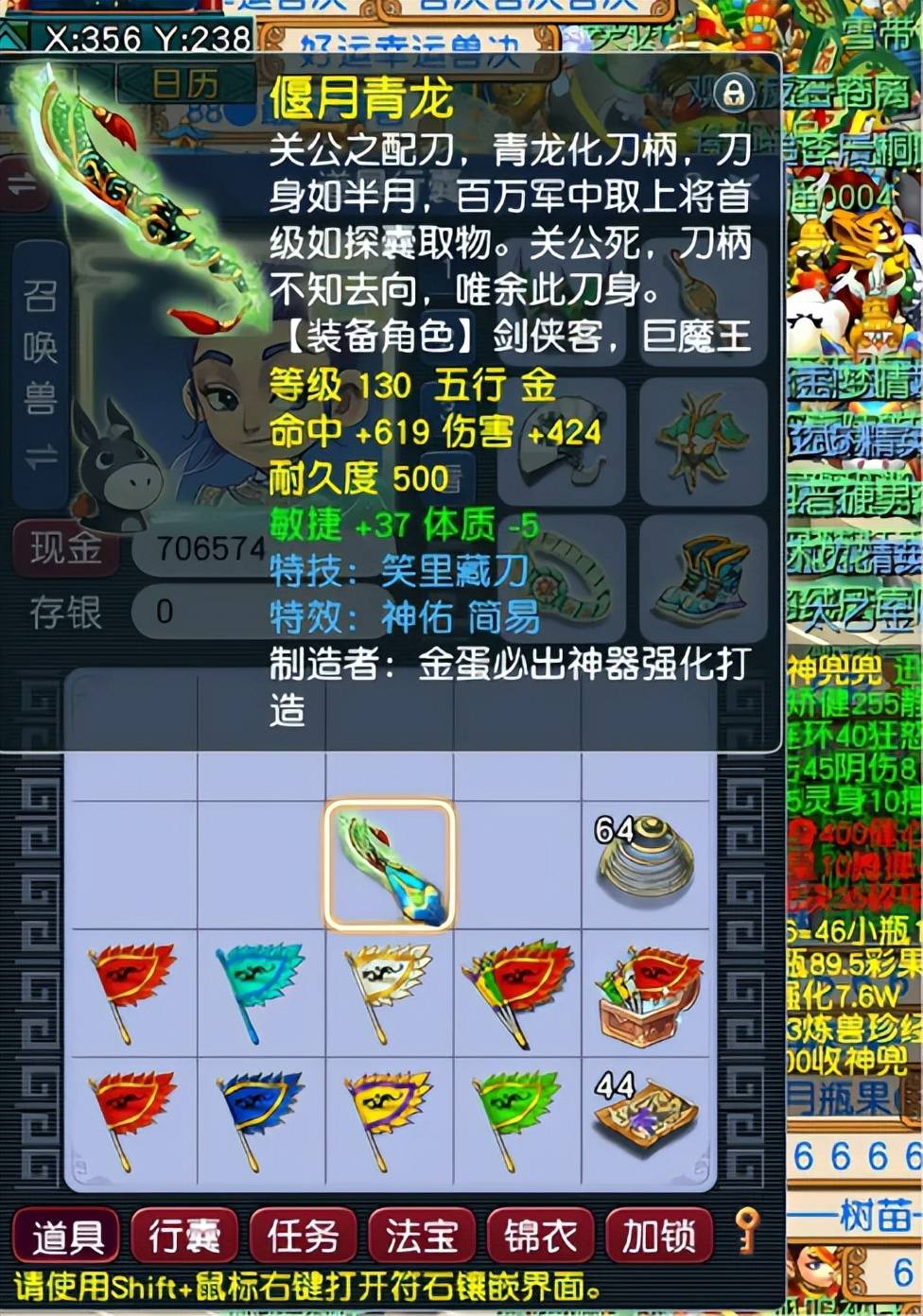Viewport: 923px width, 1316px height.
Task: Switch to the 锦衣 tab
Action: click(541, 1236)
